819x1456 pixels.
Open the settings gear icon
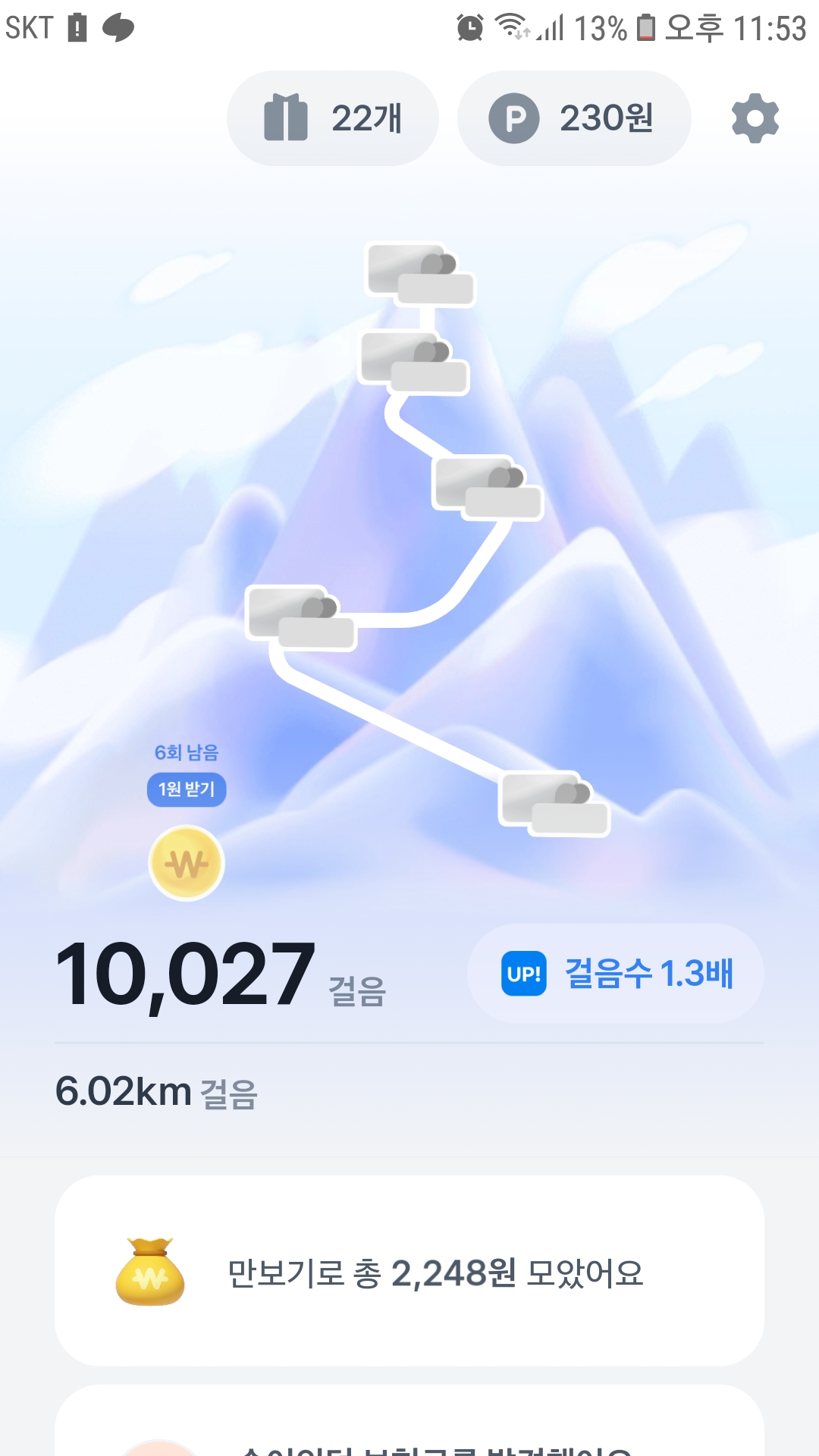click(755, 118)
